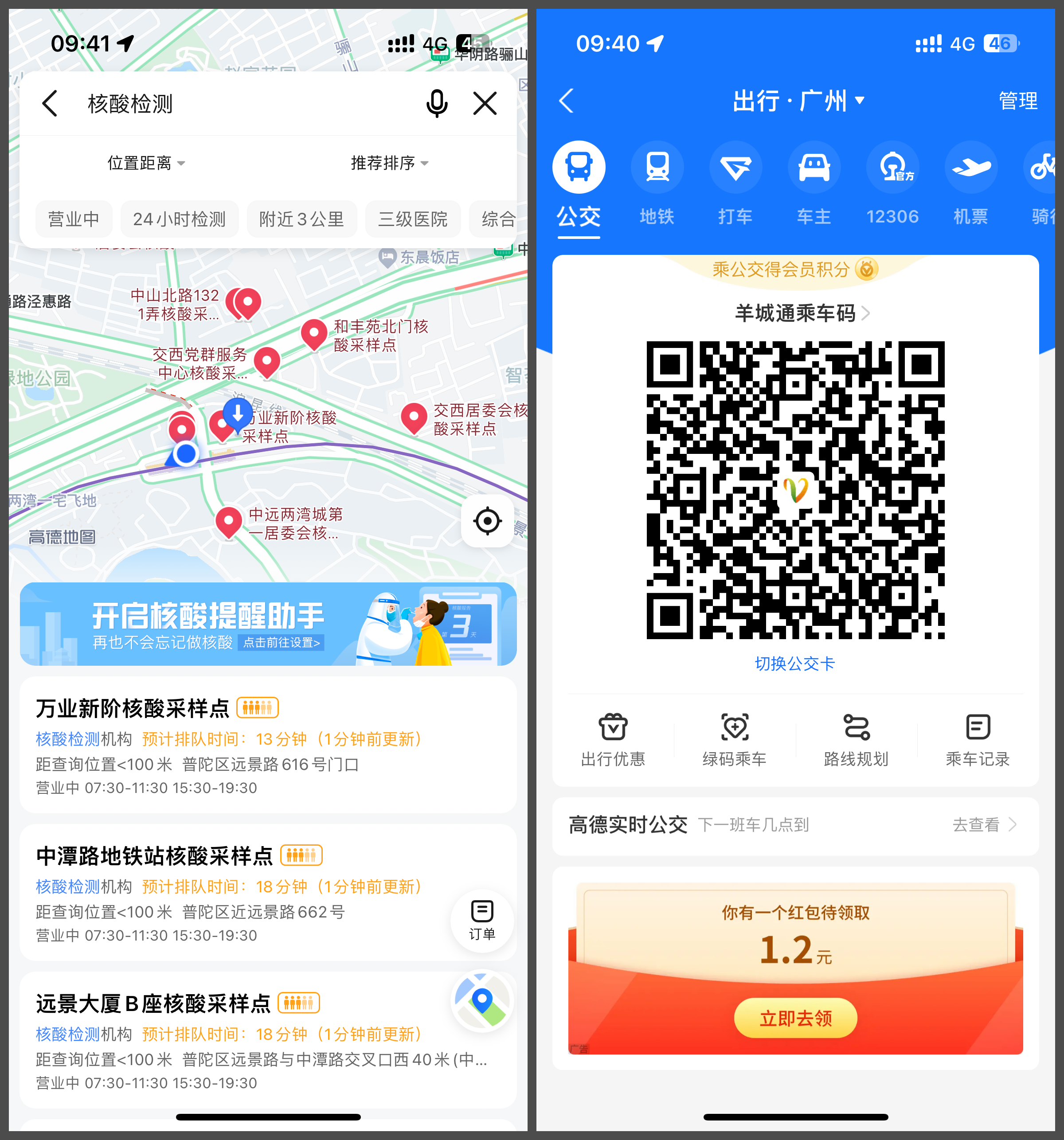This screenshot has width=1064, height=1140.
Task: Select the 三级医院 filter chip
Action: click(412, 219)
